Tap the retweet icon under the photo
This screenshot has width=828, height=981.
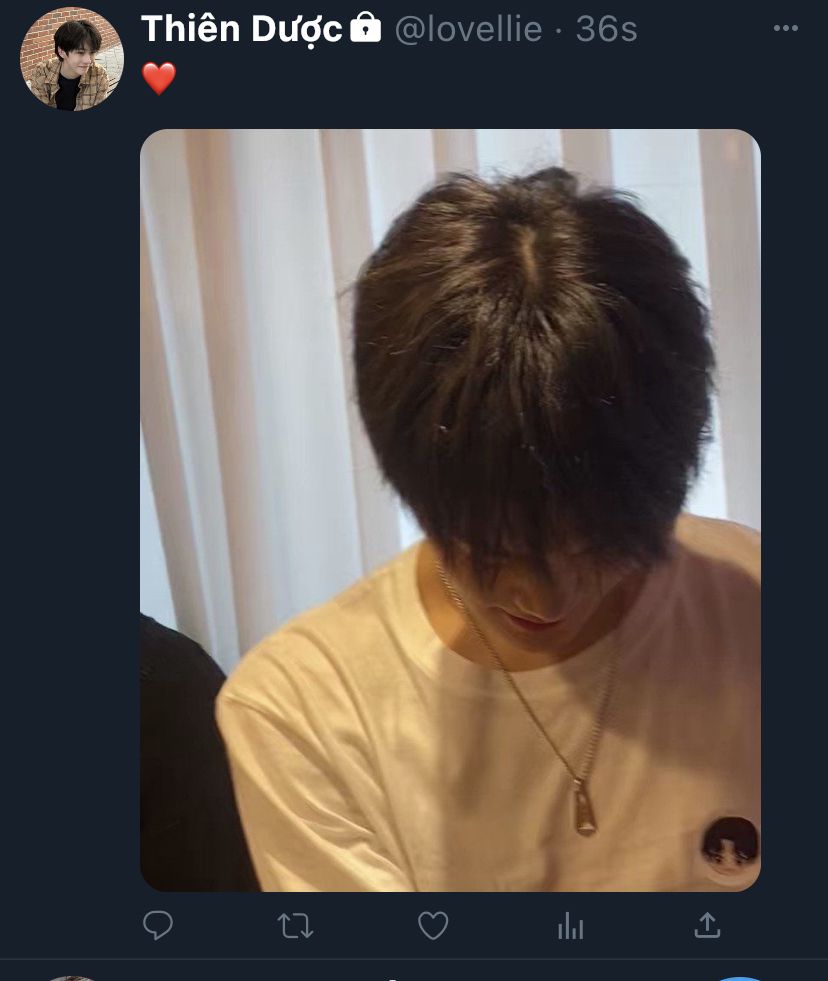coord(295,925)
